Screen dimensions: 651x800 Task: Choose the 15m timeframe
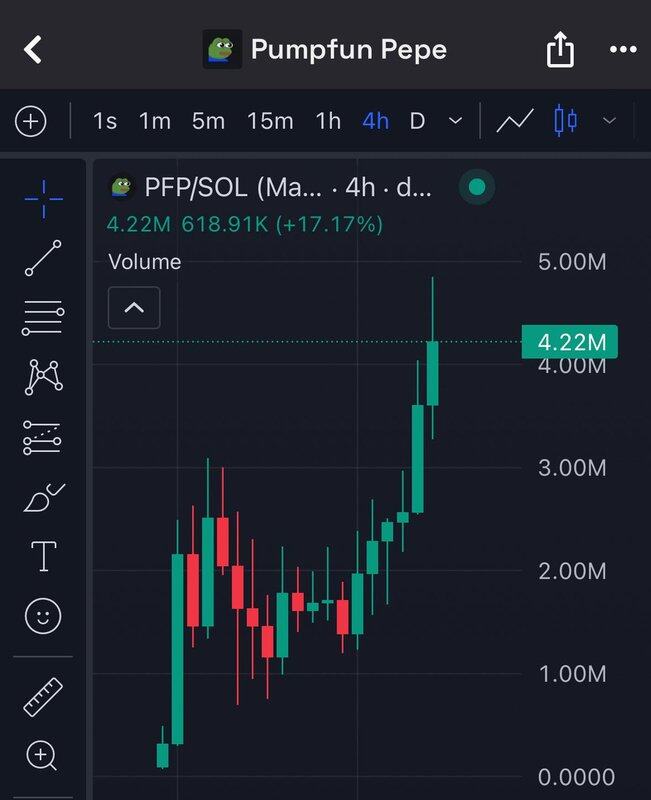coord(270,122)
